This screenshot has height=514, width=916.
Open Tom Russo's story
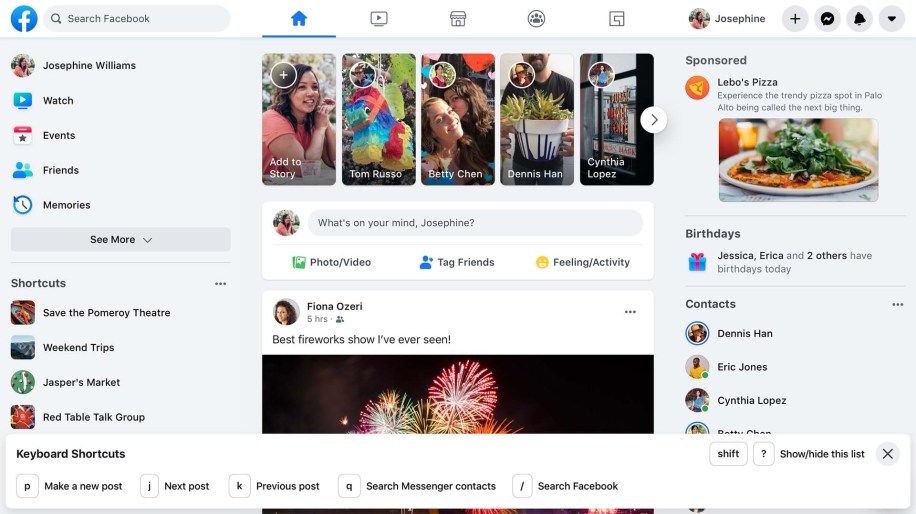378,119
